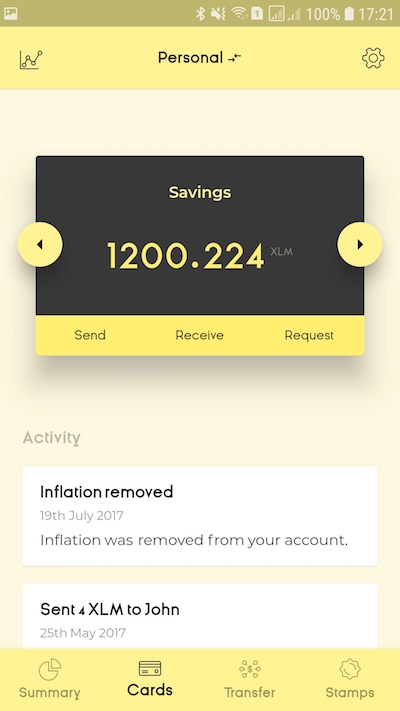This screenshot has height=711, width=400.
Task: Tap Request on the Savings card
Action: click(x=309, y=335)
